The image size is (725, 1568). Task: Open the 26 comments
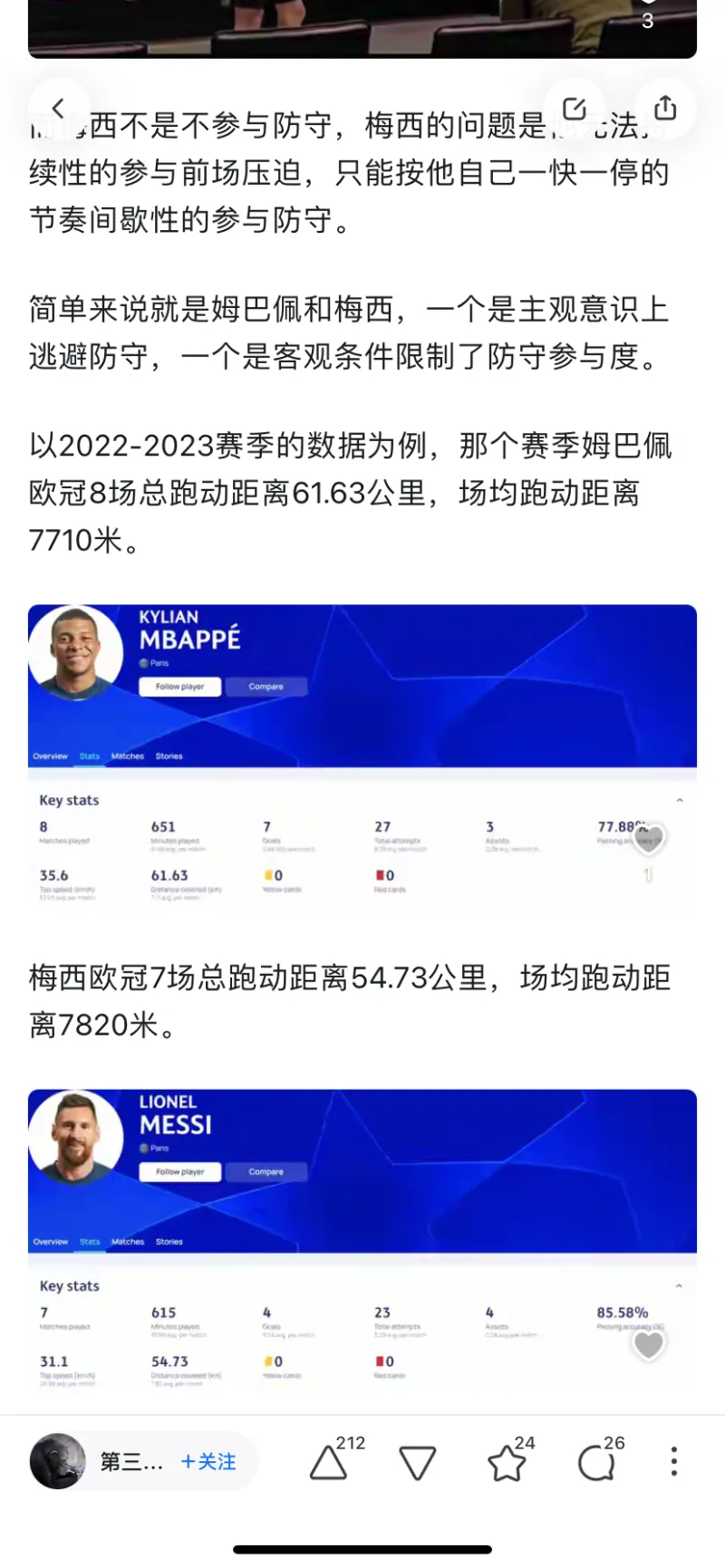tap(596, 1462)
